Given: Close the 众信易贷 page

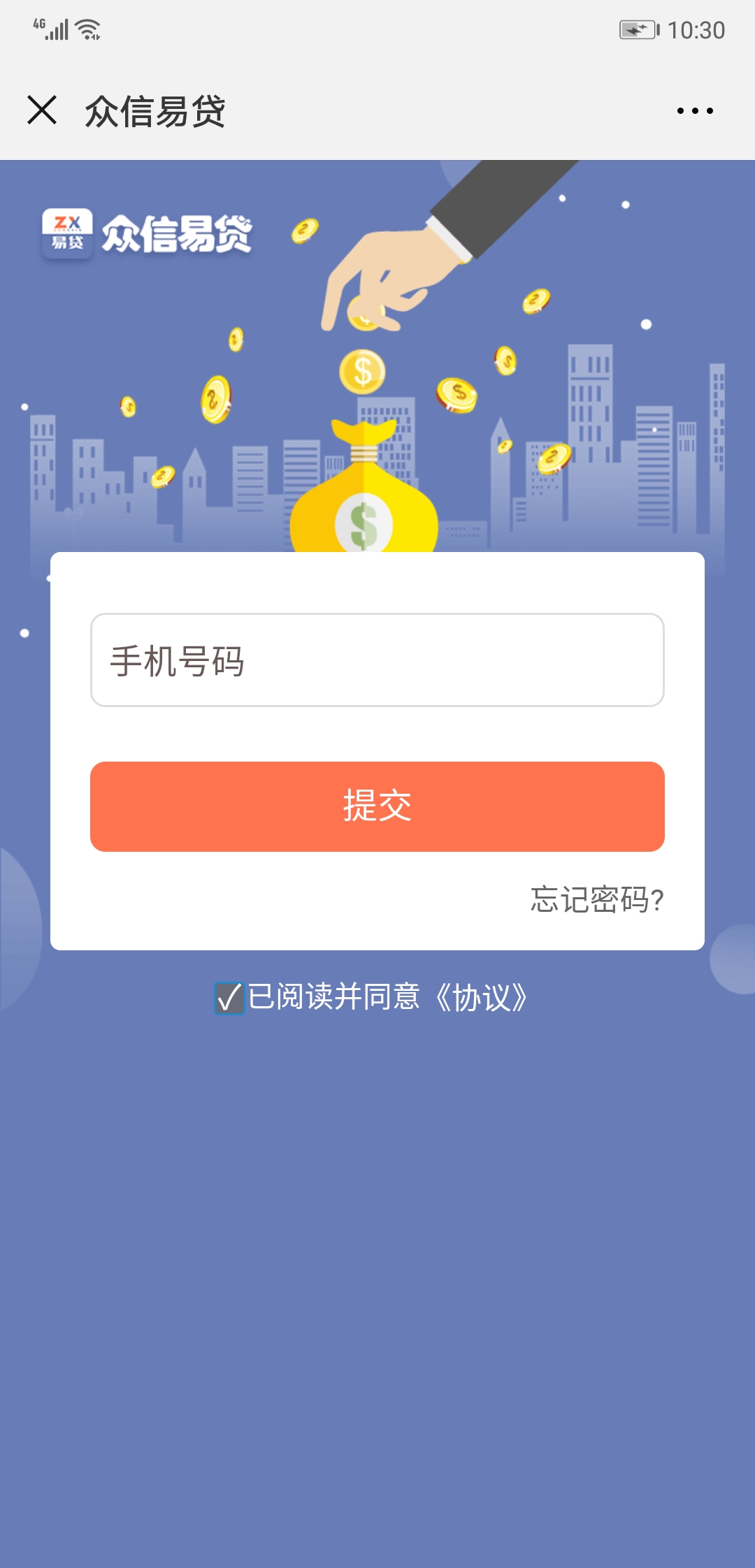Looking at the screenshot, I should click(x=42, y=110).
